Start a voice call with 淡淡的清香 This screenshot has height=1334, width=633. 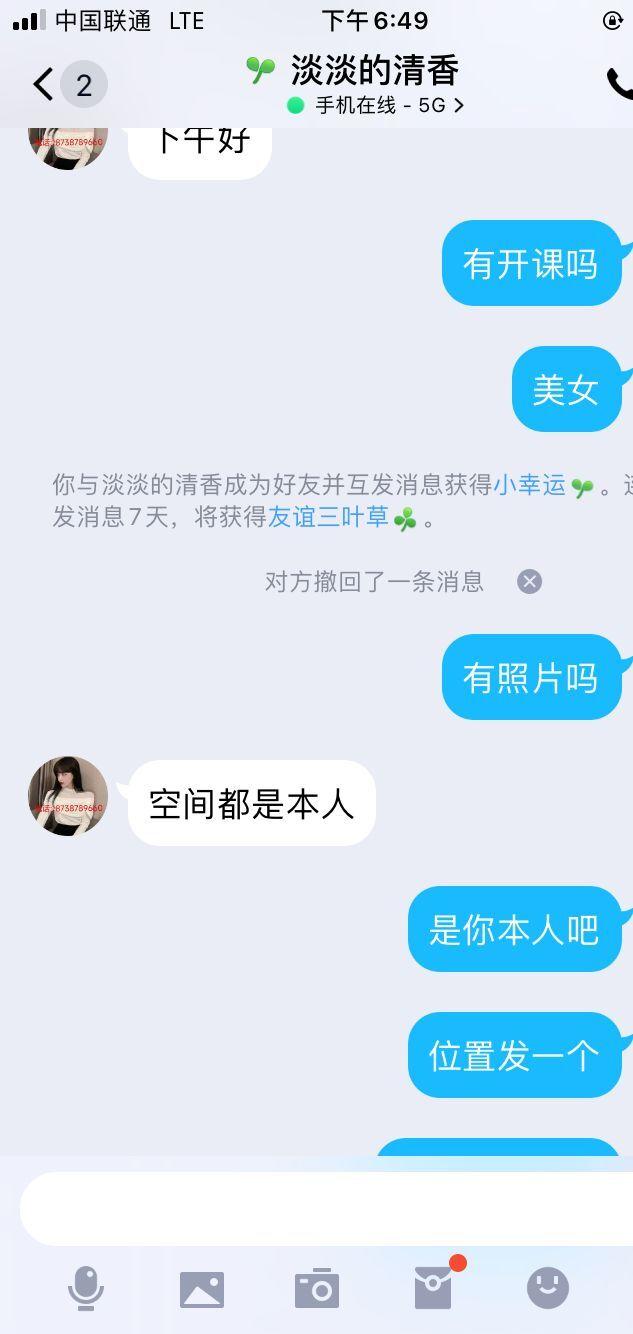coord(619,85)
